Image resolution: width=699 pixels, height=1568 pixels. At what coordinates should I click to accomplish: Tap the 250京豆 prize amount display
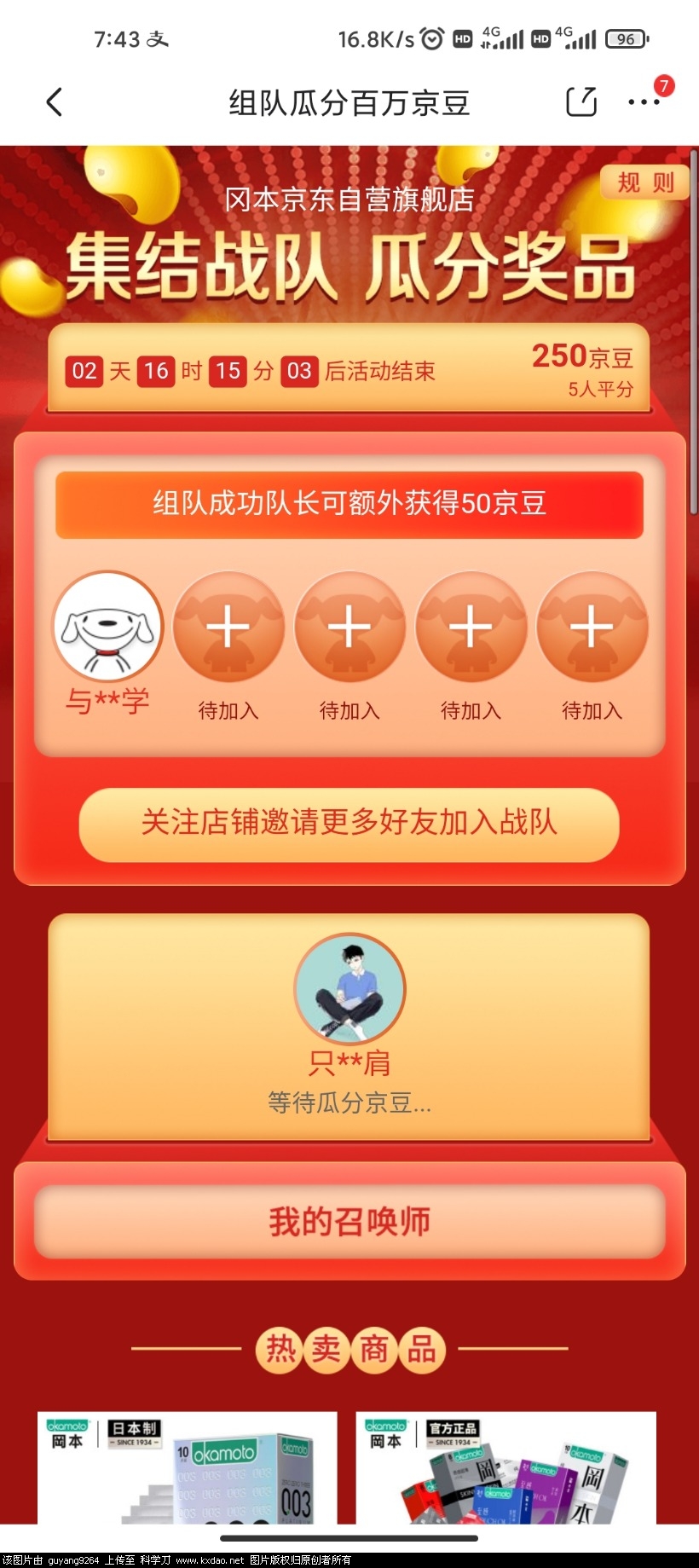pyautogui.click(x=582, y=356)
